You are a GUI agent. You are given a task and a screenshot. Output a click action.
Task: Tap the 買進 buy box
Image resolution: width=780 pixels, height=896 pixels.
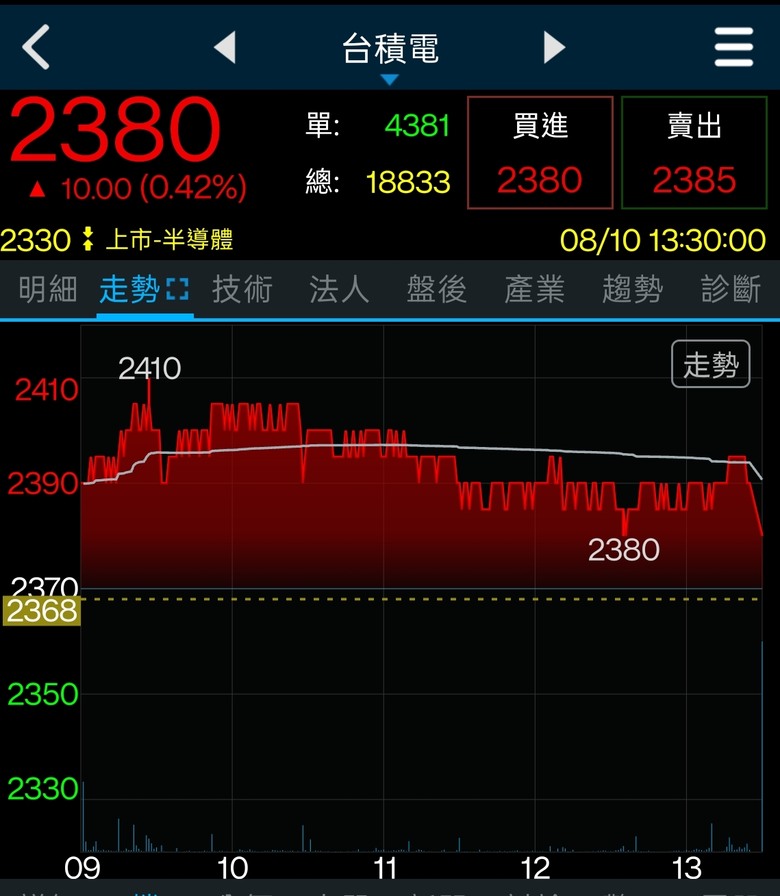click(540, 153)
